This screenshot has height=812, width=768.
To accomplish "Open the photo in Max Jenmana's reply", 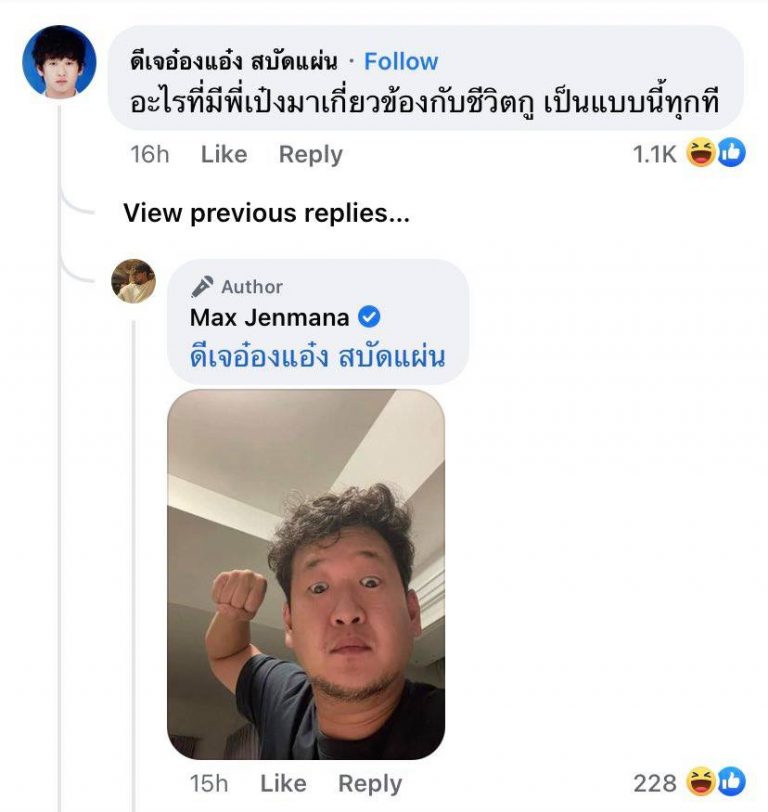I will pyautogui.click(x=306, y=573).
